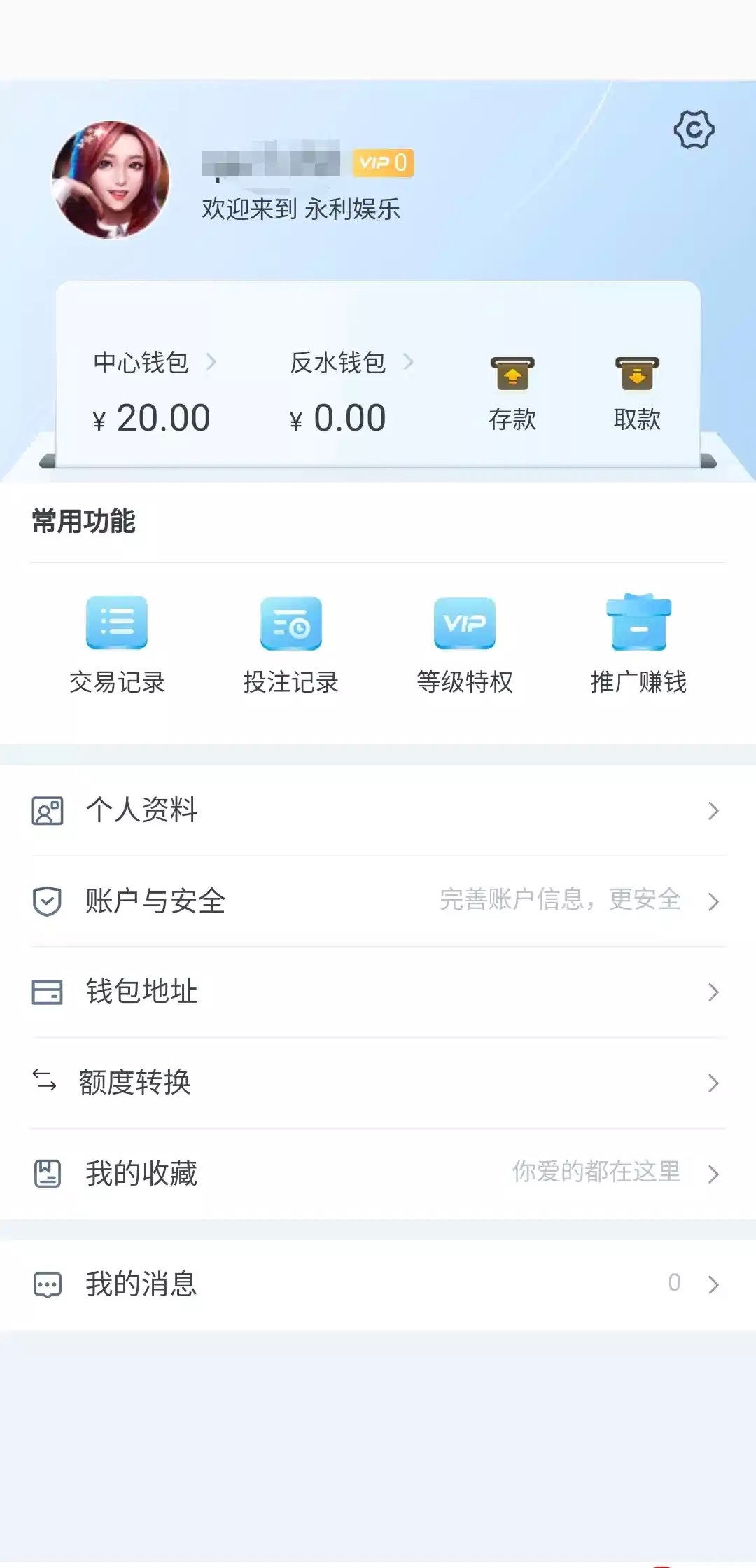The width and height of the screenshot is (756, 1568).
Task: Tap 取款 to withdraw funds
Action: pos(637,392)
